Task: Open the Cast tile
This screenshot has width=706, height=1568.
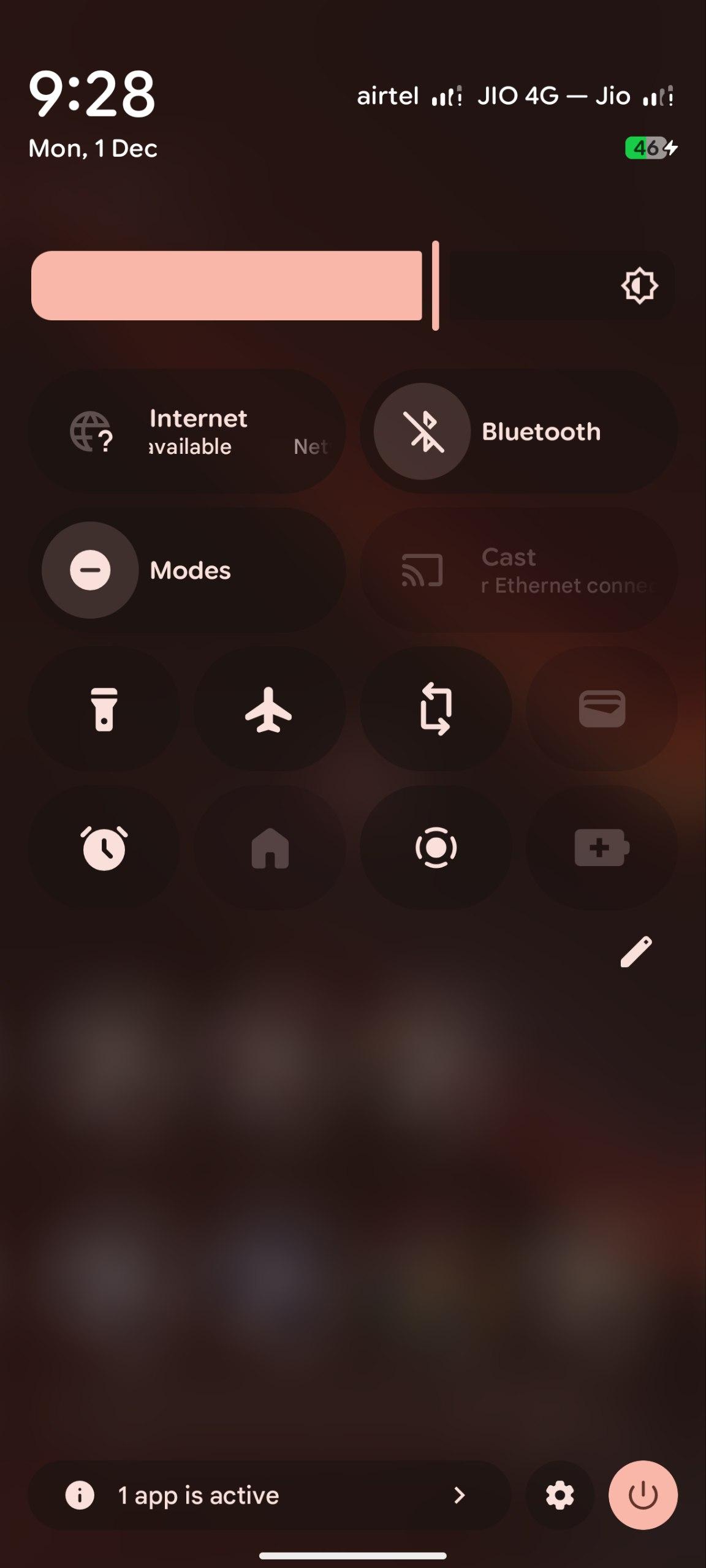Action: (518, 570)
